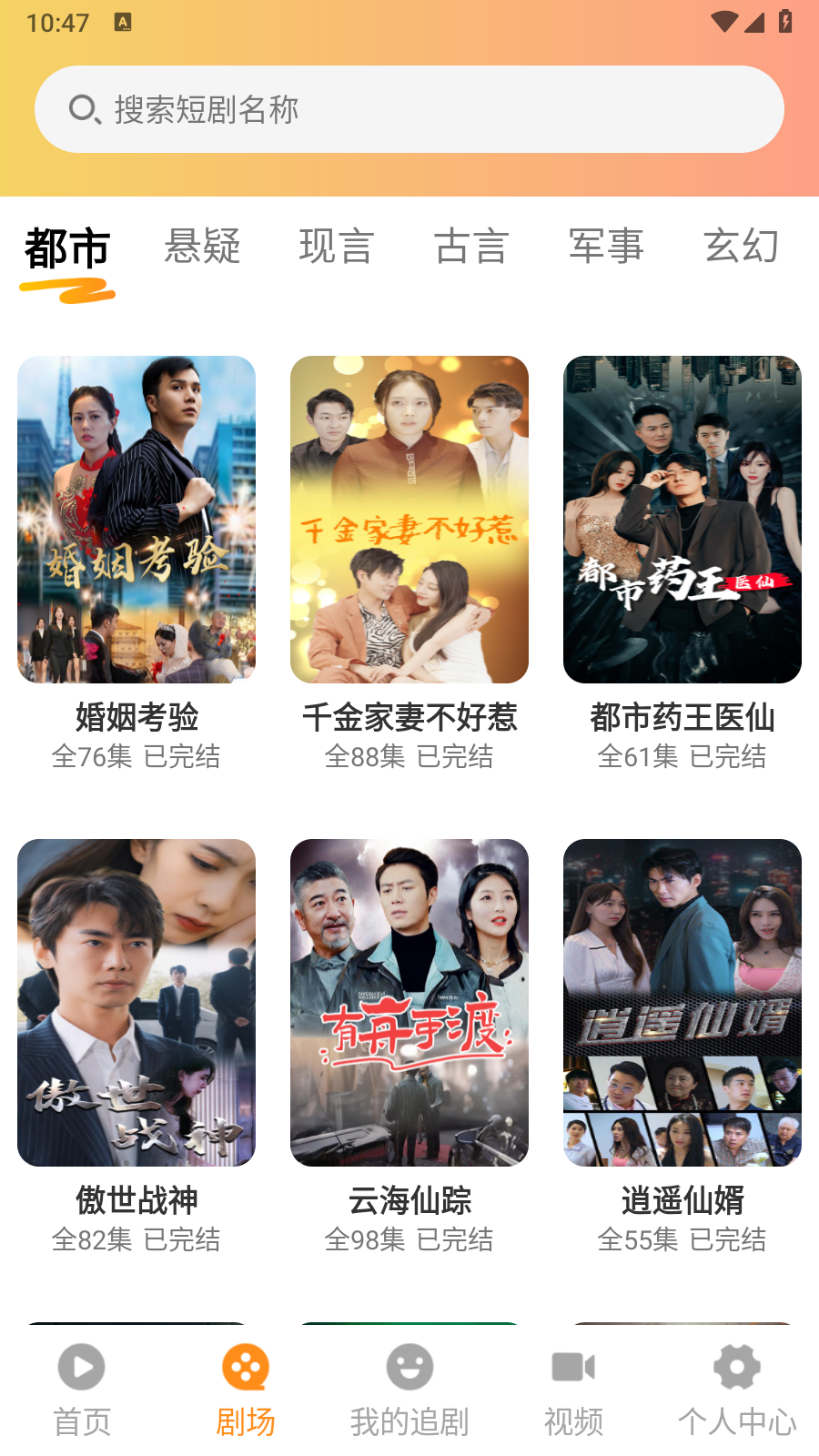Select the 现言 category tab
819x1456 pixels.
coord(337,247)
